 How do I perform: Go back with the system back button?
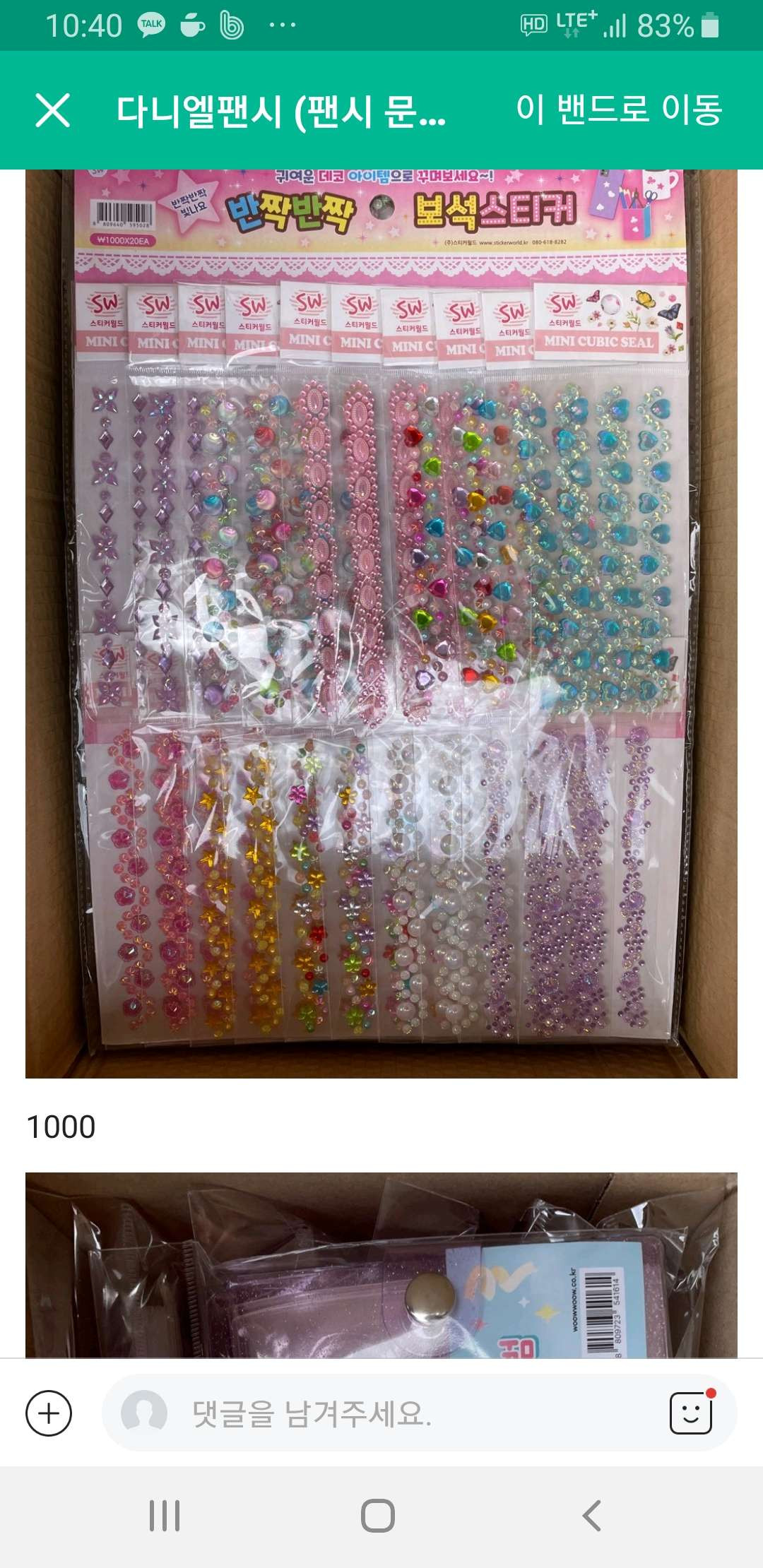pyautogui.click(x=591, y=1516)
